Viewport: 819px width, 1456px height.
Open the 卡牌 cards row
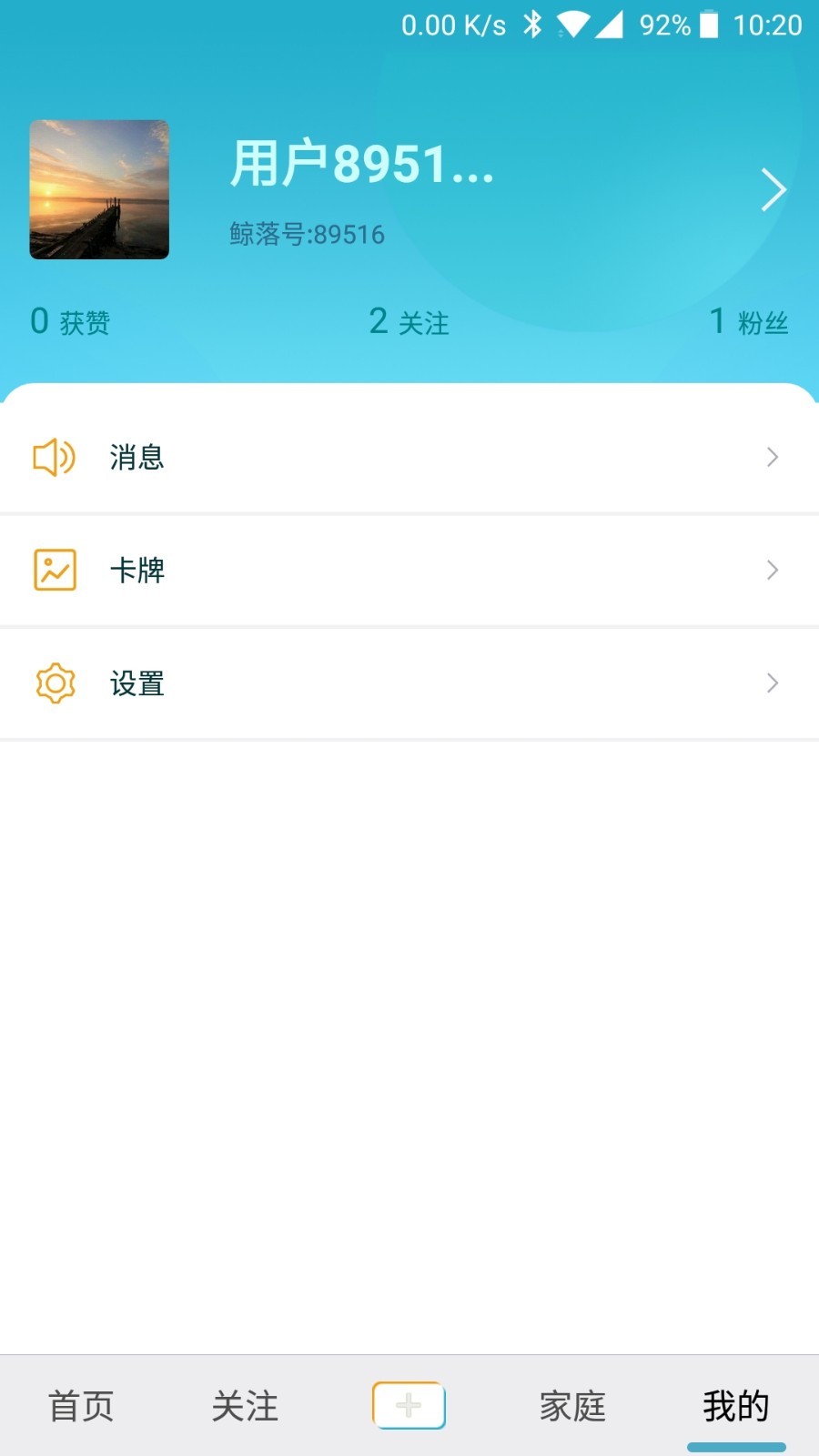point(409,571)
